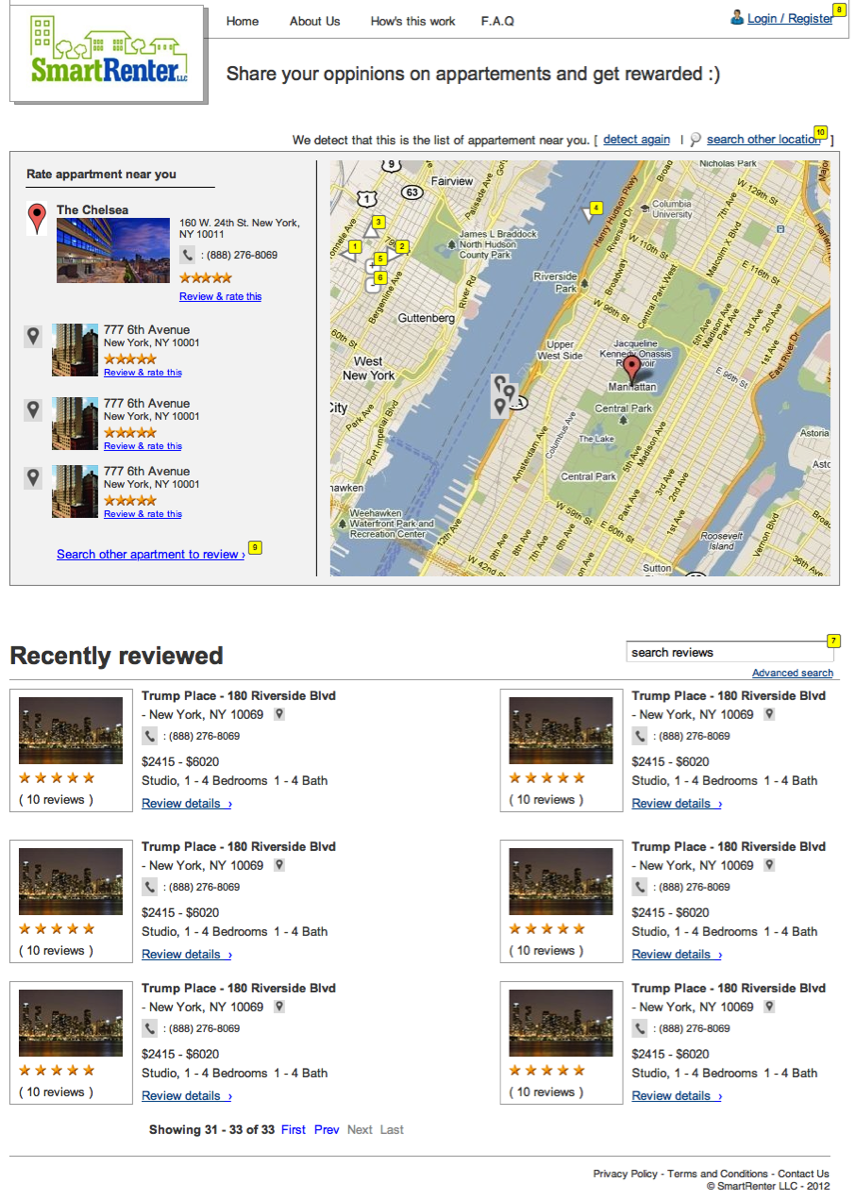The width and height of the screenshot is (857, 1200).
Task: Tap the red Manhattan map marker
Action: click(x=632, y=367)
